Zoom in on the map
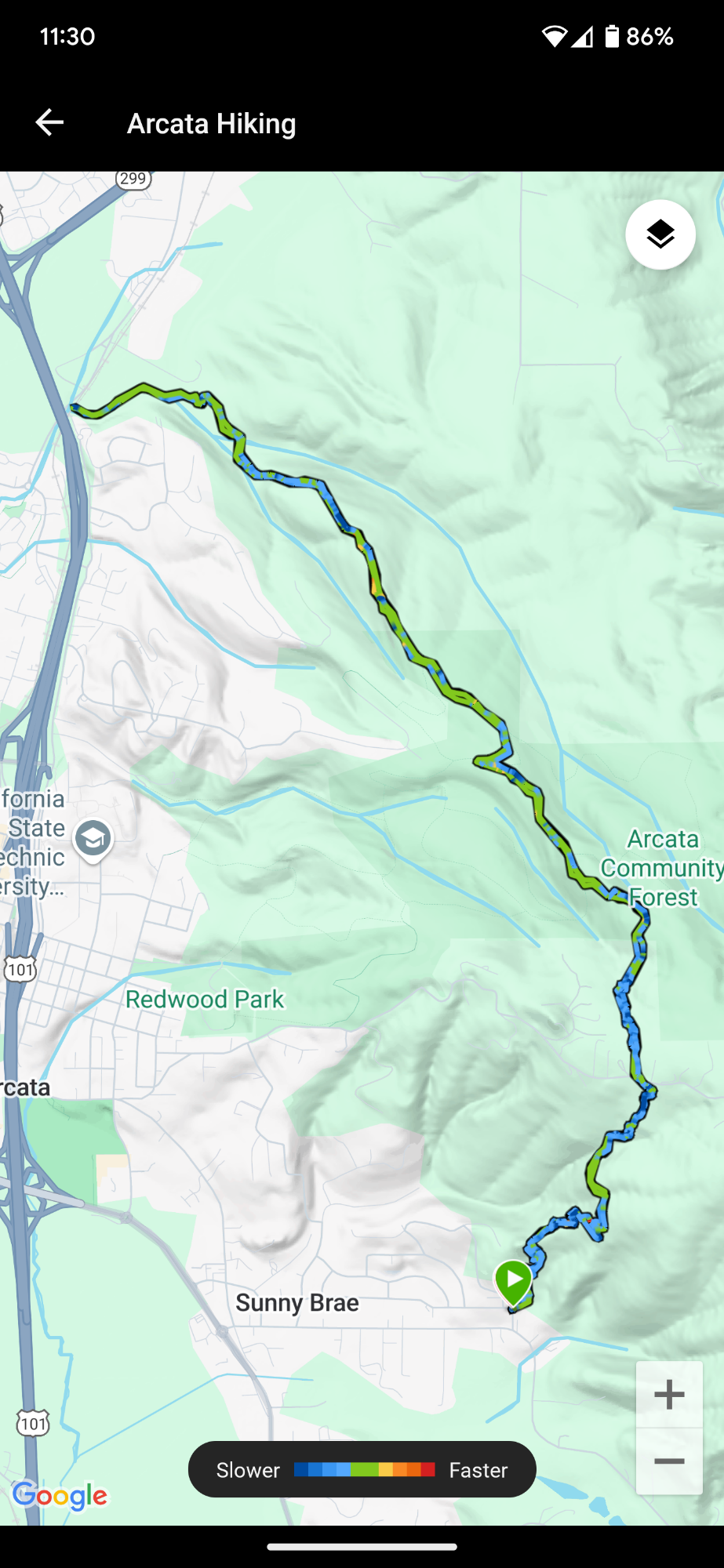The image size is (724, 1568). click(x=669, y=1395)
